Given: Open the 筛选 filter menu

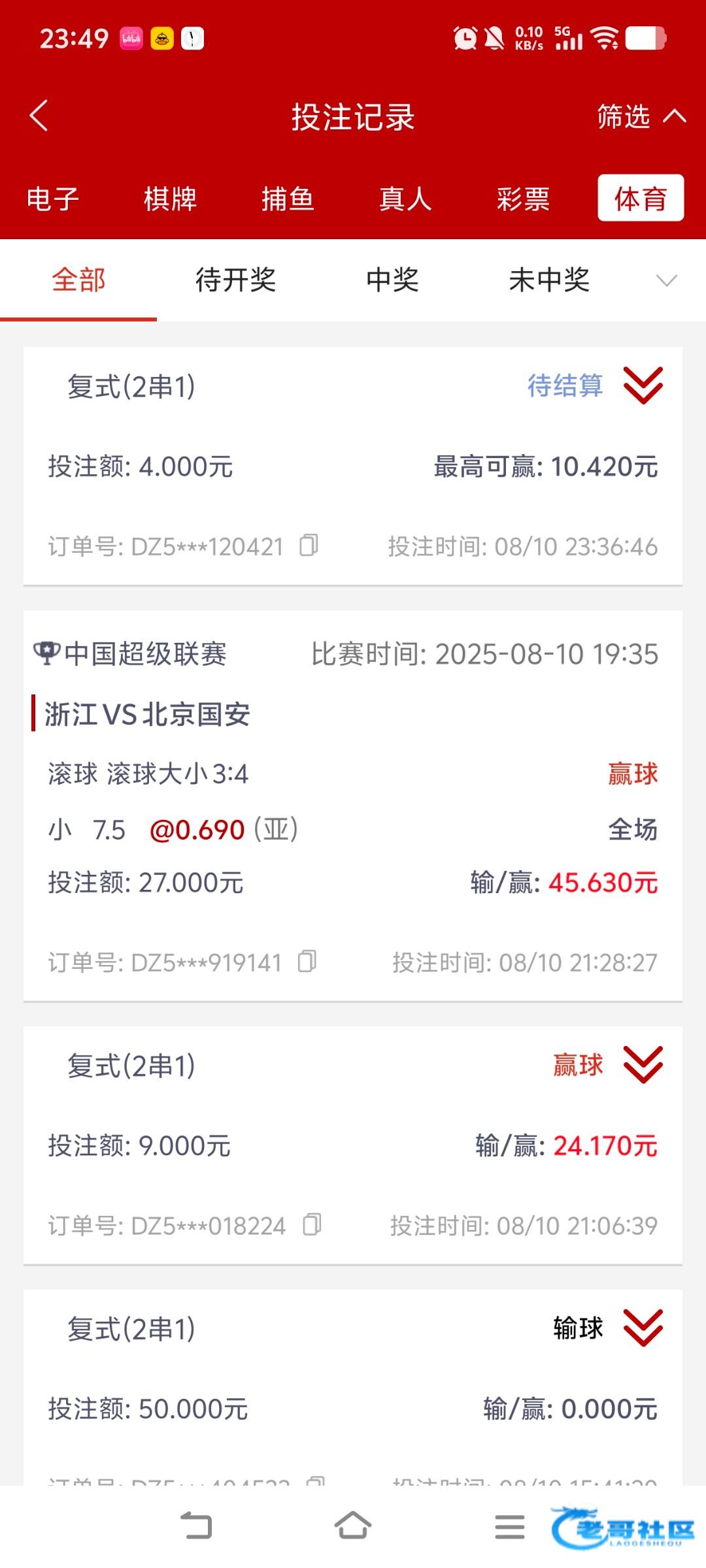Looking at the screenshot, I should tap(641, 116).
